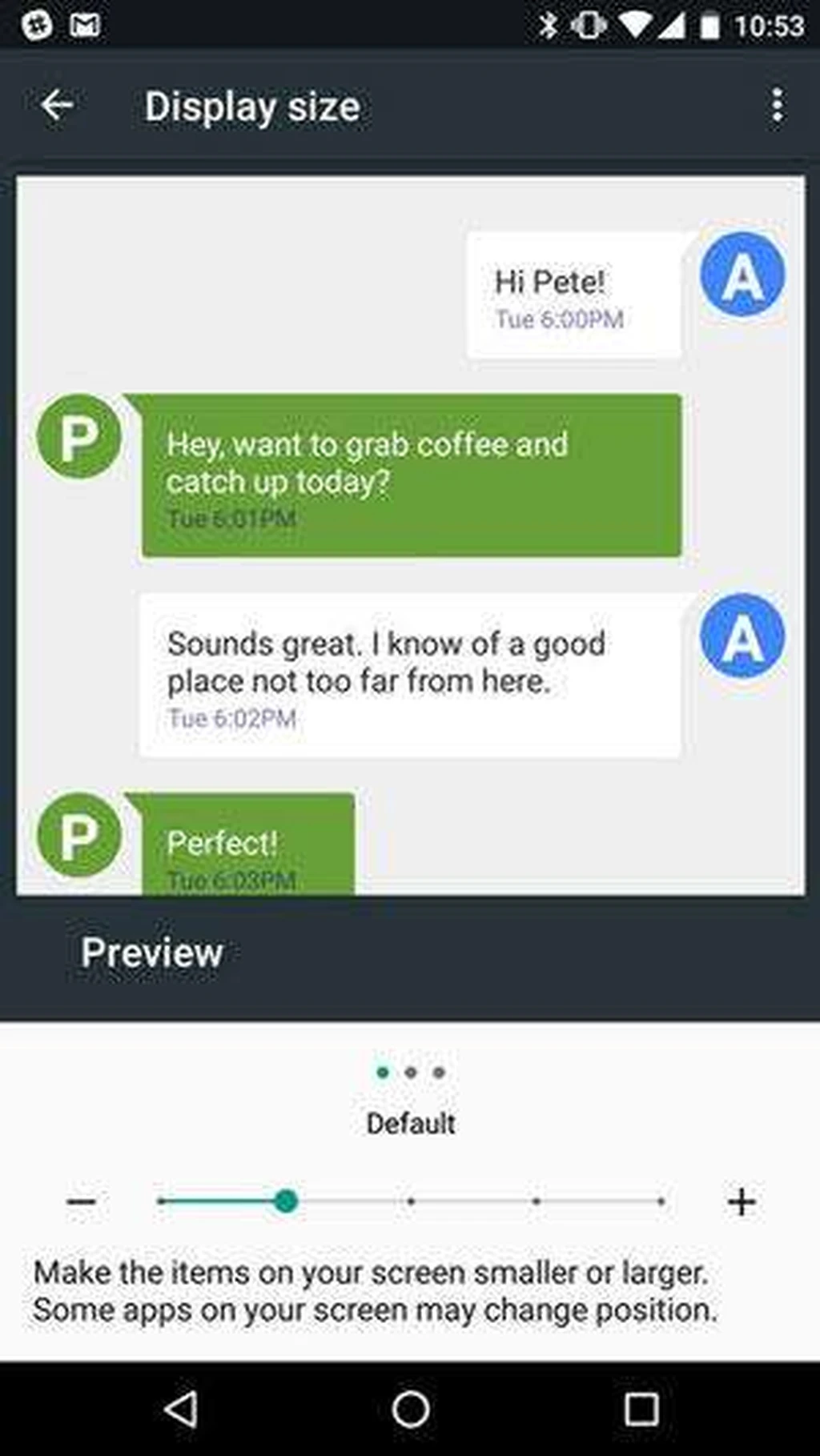Open recent apps overview
Viewport: 820px width, 1456px height.
[641, 1409]
